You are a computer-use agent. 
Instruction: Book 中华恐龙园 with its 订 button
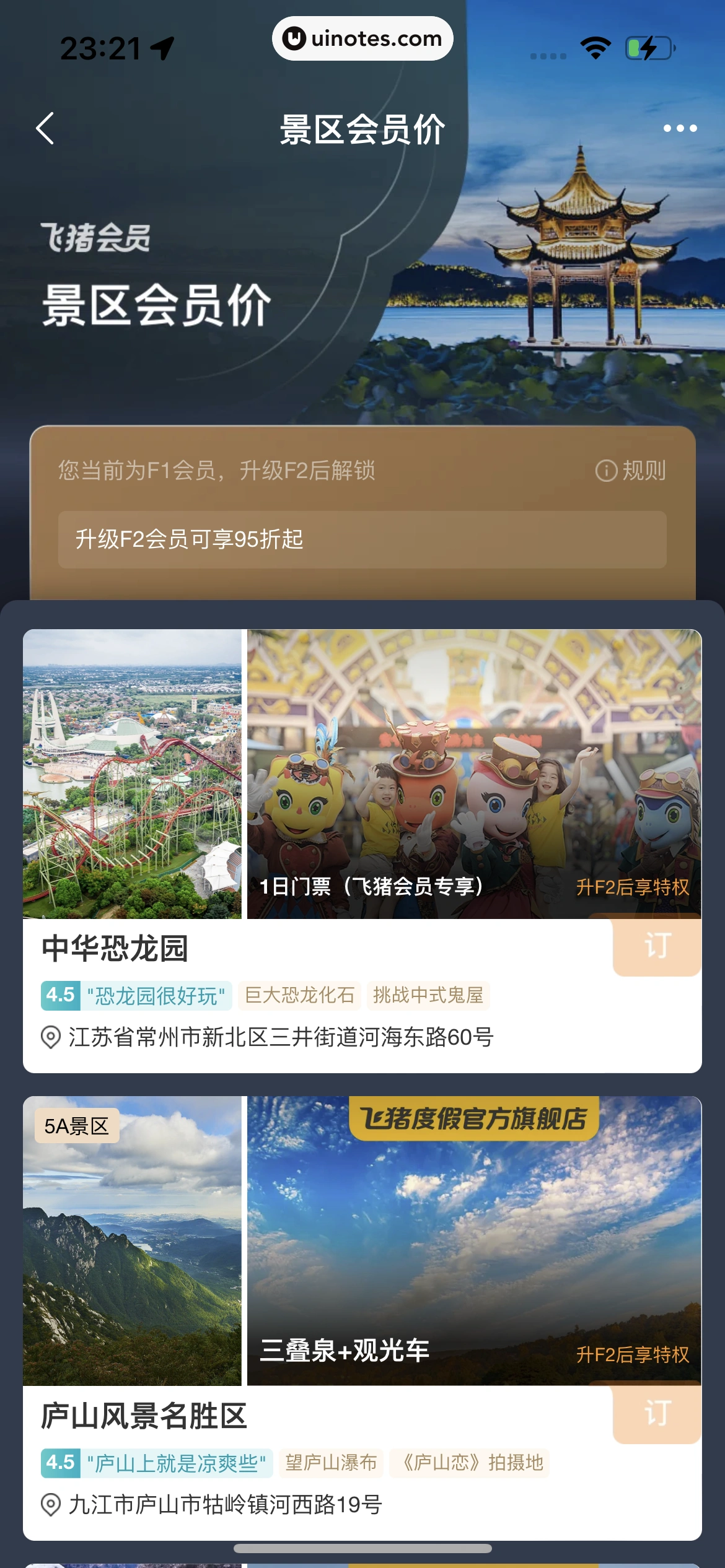[x=657, y=946]
